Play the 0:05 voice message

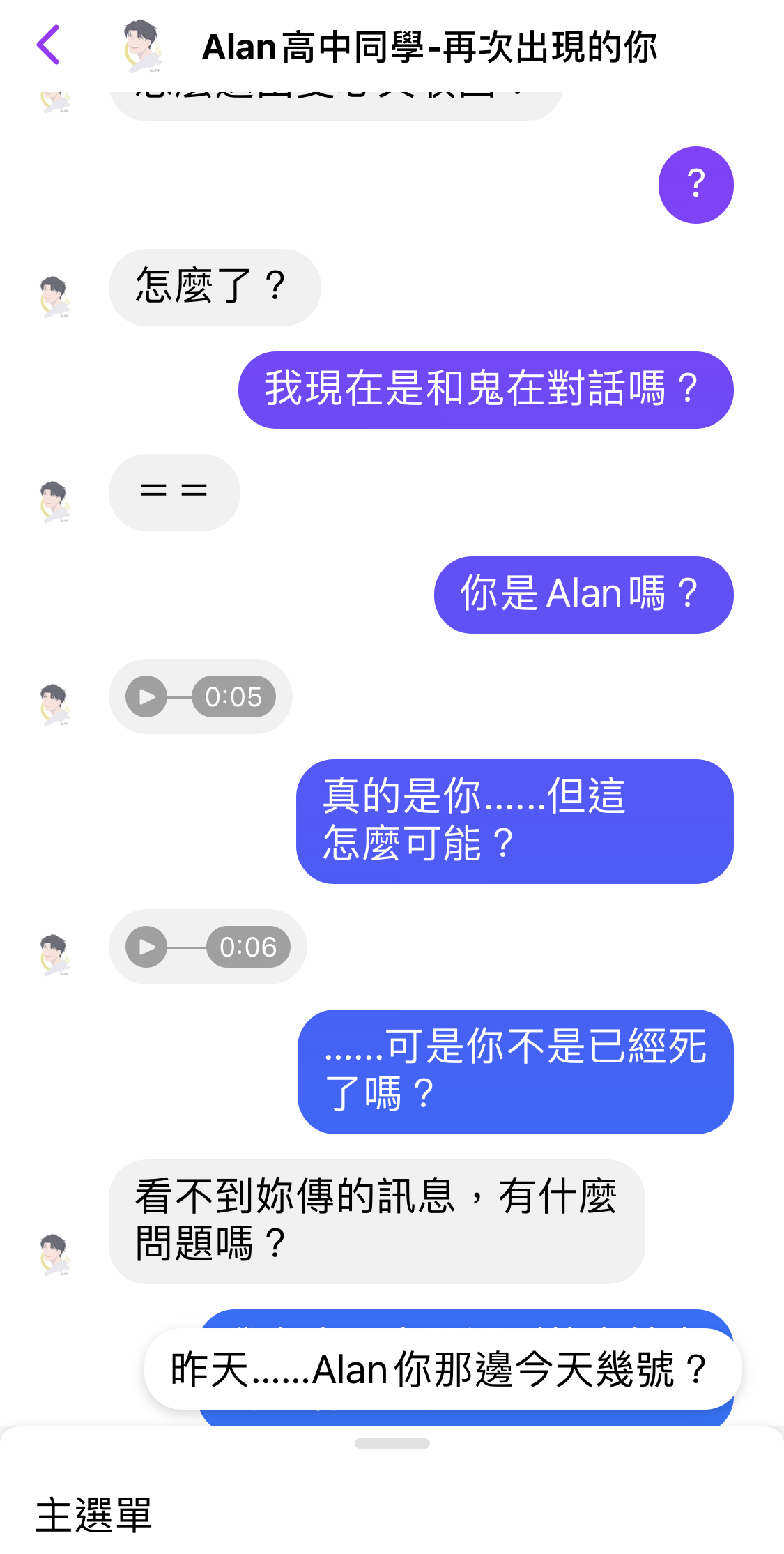click(x=146, y=696)
